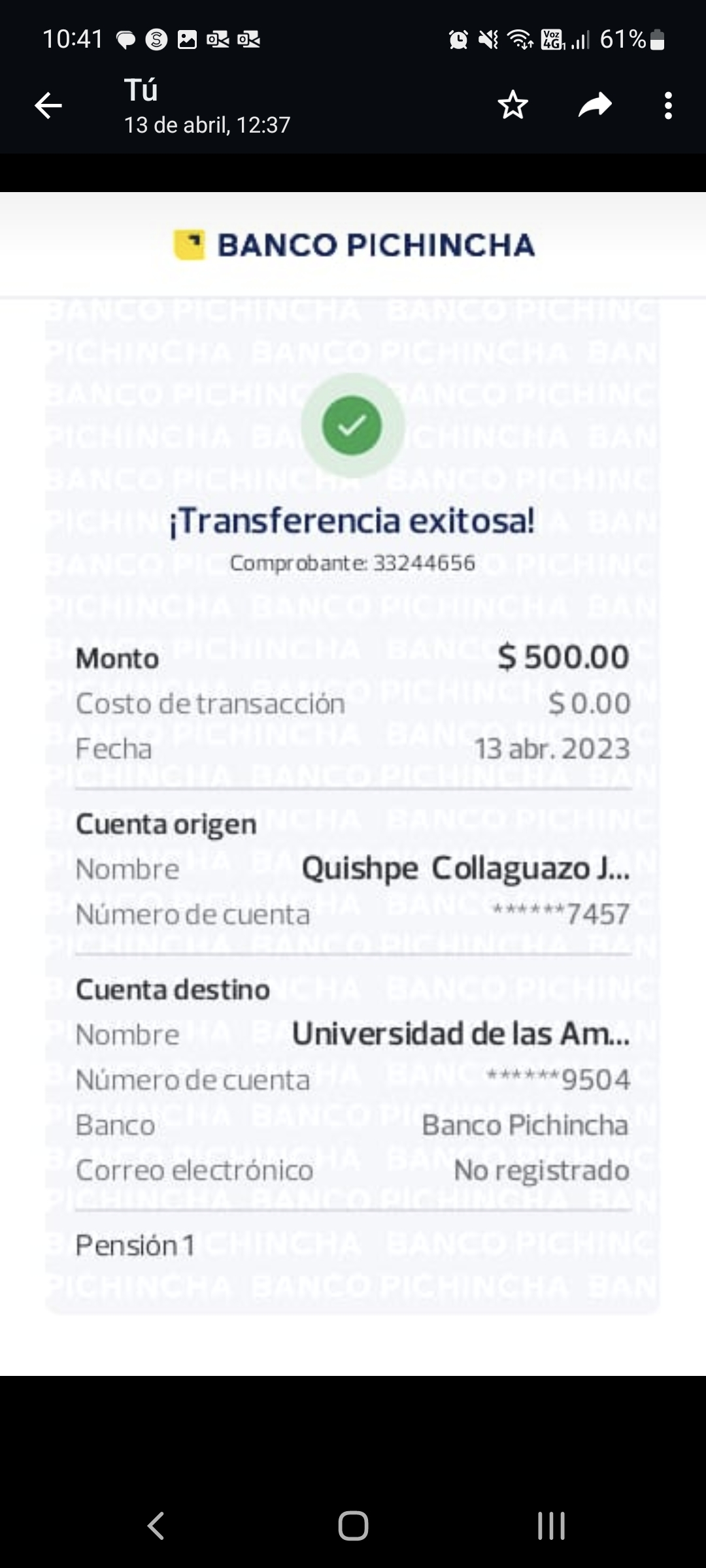This screenshot has height=1568, width=706.
Task: Go back from the image viewer
Action: [x=48, y=106]
